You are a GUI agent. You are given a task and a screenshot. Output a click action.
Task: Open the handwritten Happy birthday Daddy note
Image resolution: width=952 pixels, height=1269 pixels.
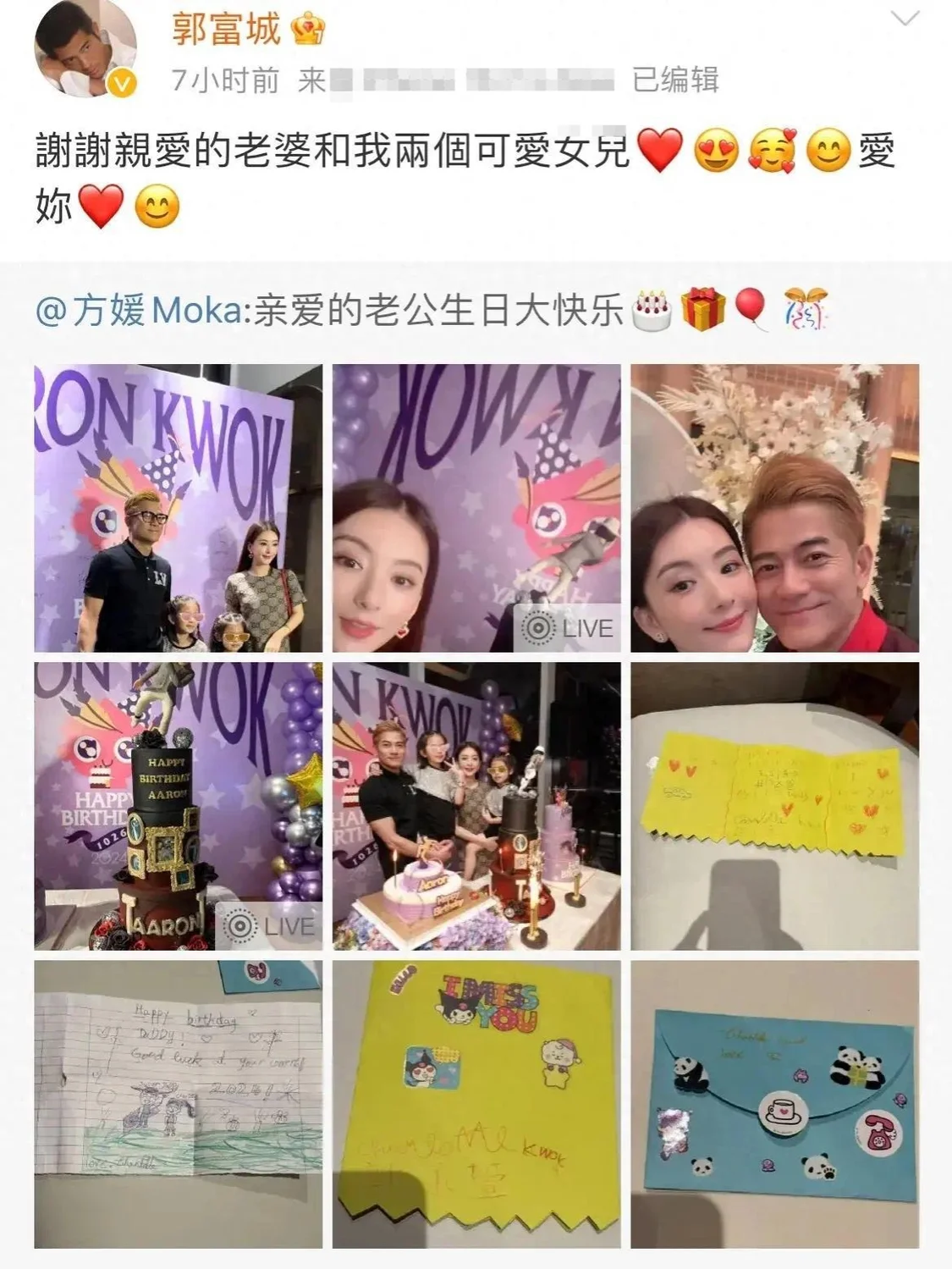(178, 1104)
